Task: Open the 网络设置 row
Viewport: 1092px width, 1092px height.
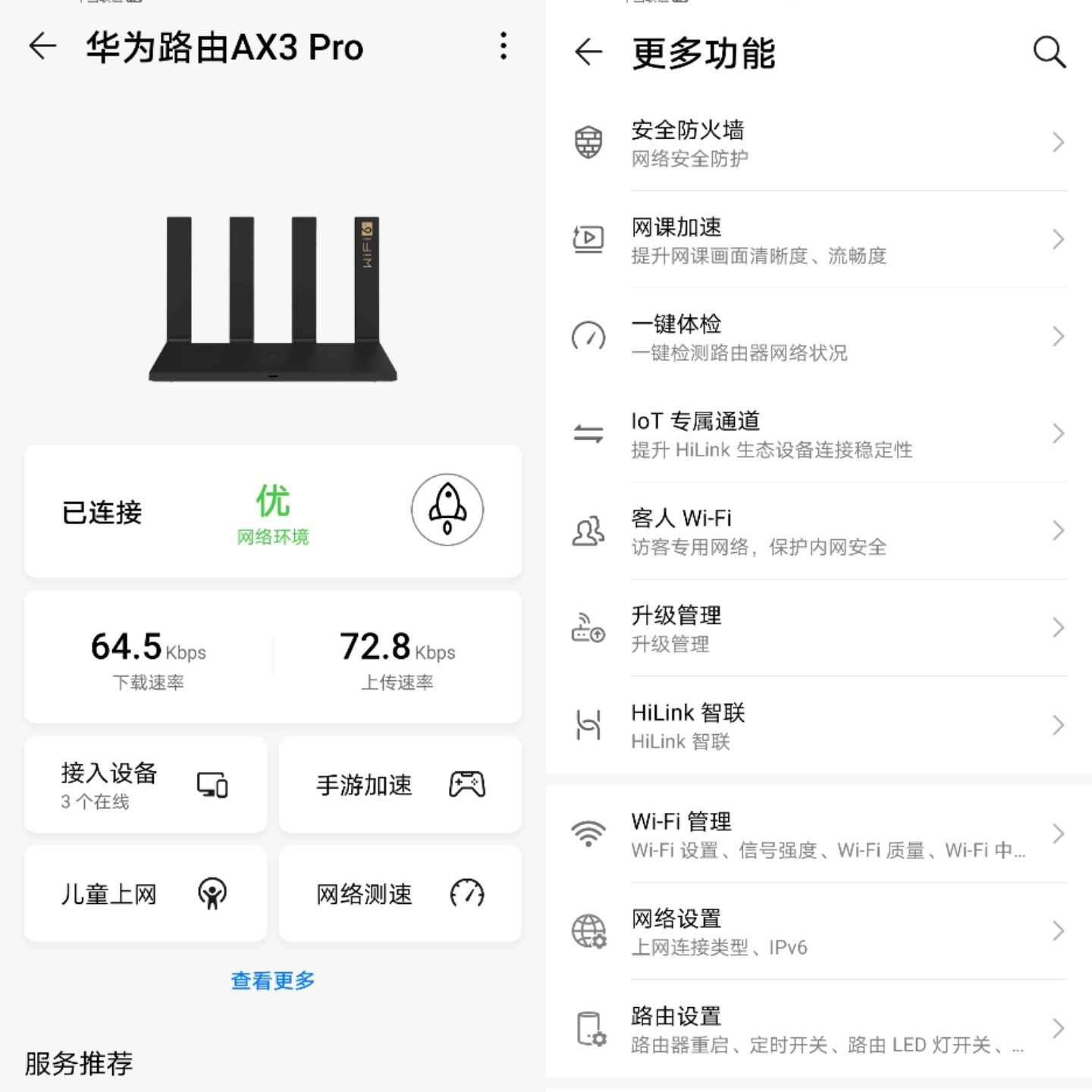Action: (x=819, y=931)
